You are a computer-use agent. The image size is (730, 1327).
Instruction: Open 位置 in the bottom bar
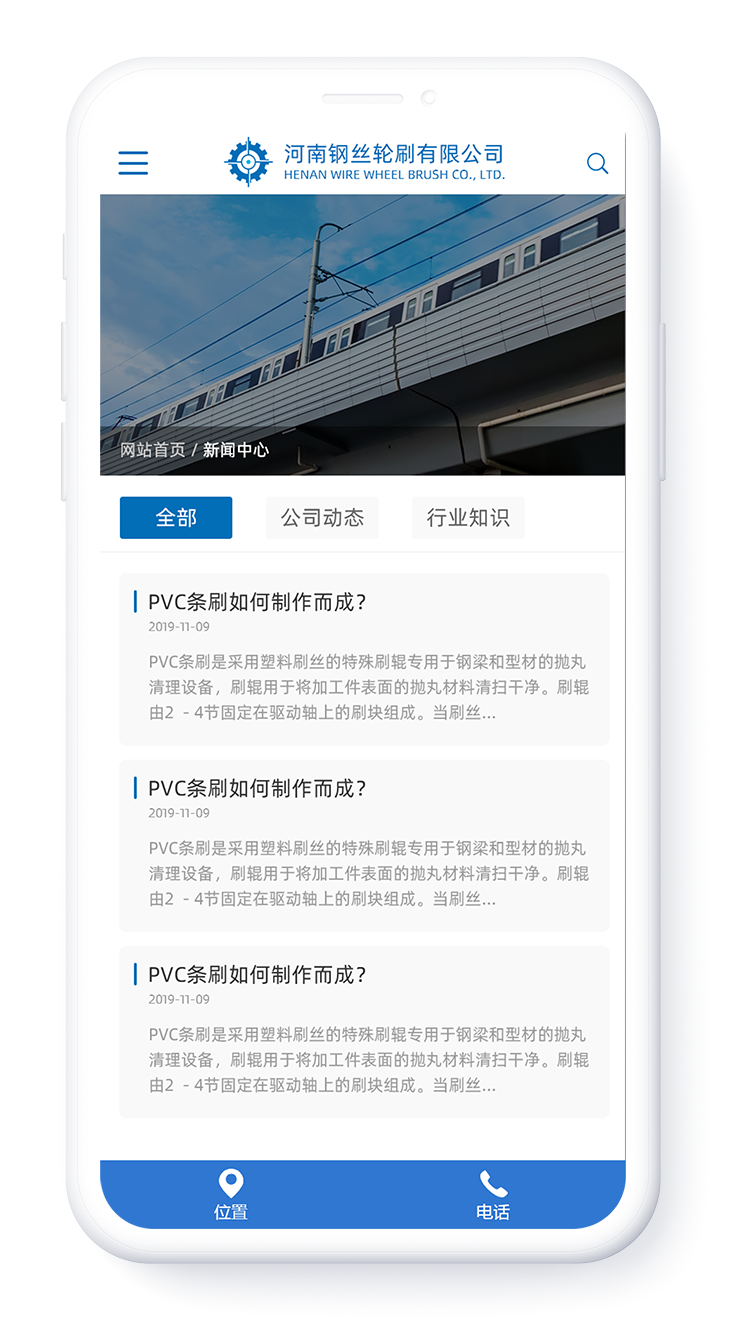tap(231, 1195)
